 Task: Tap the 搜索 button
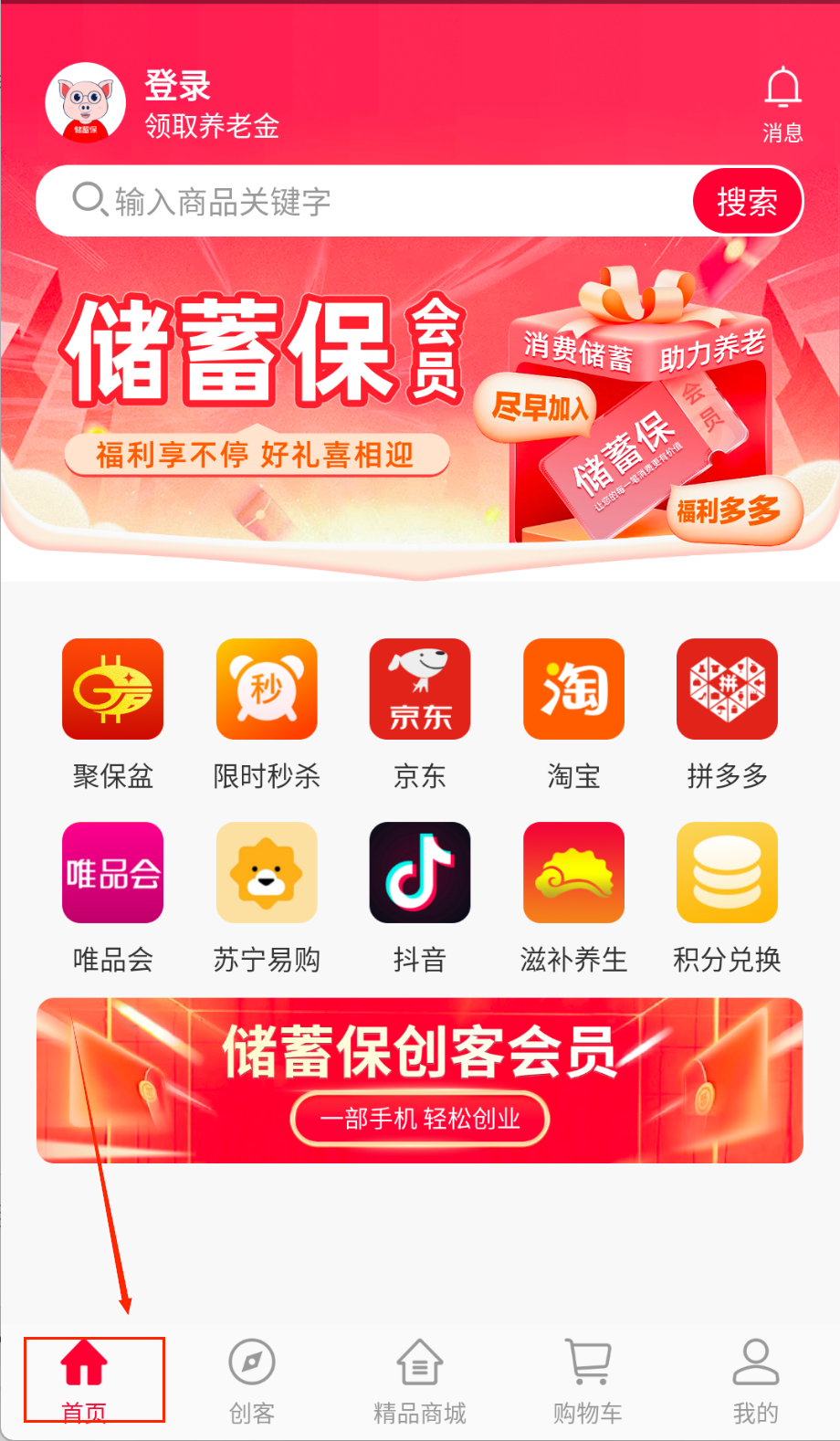[747, 201]
